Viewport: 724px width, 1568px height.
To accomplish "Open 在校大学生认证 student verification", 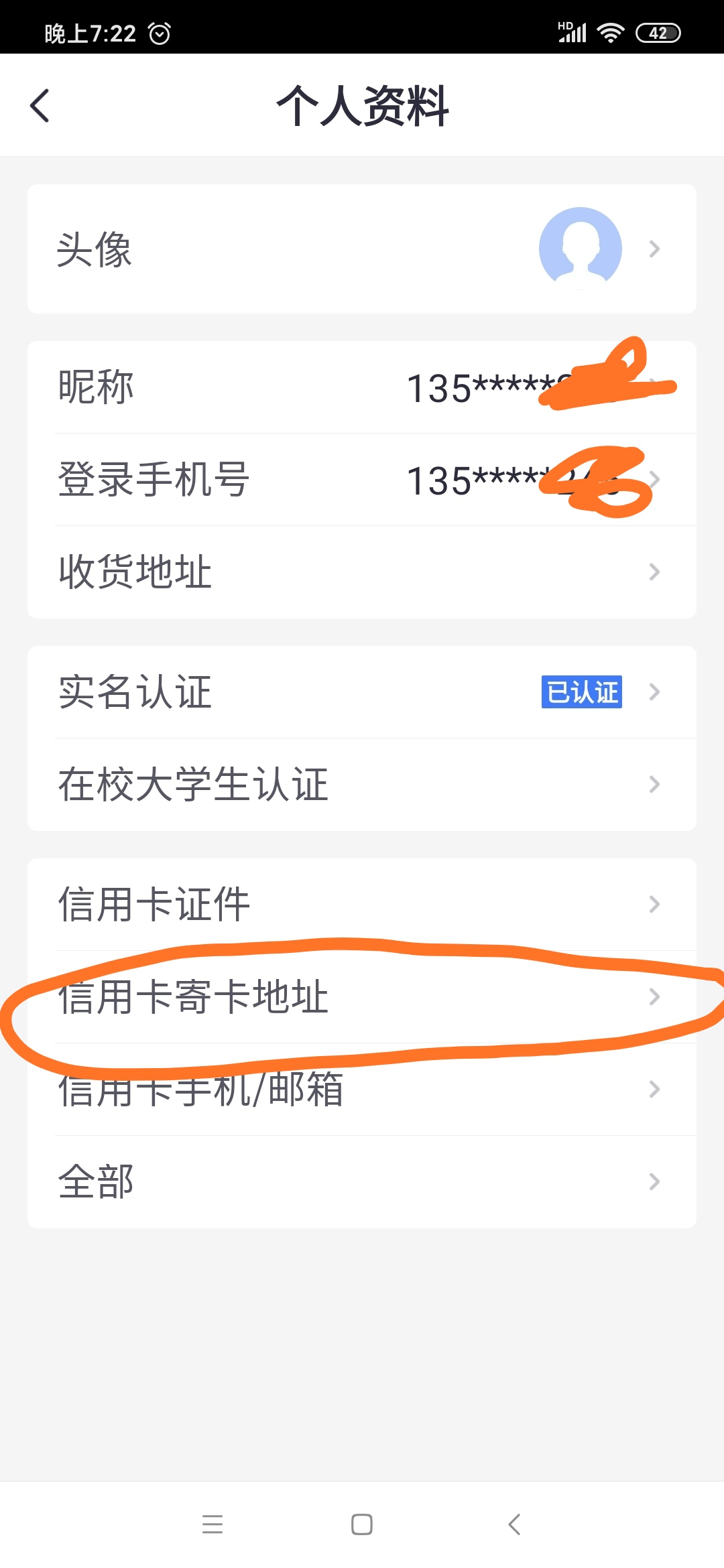I will [362, 784].
